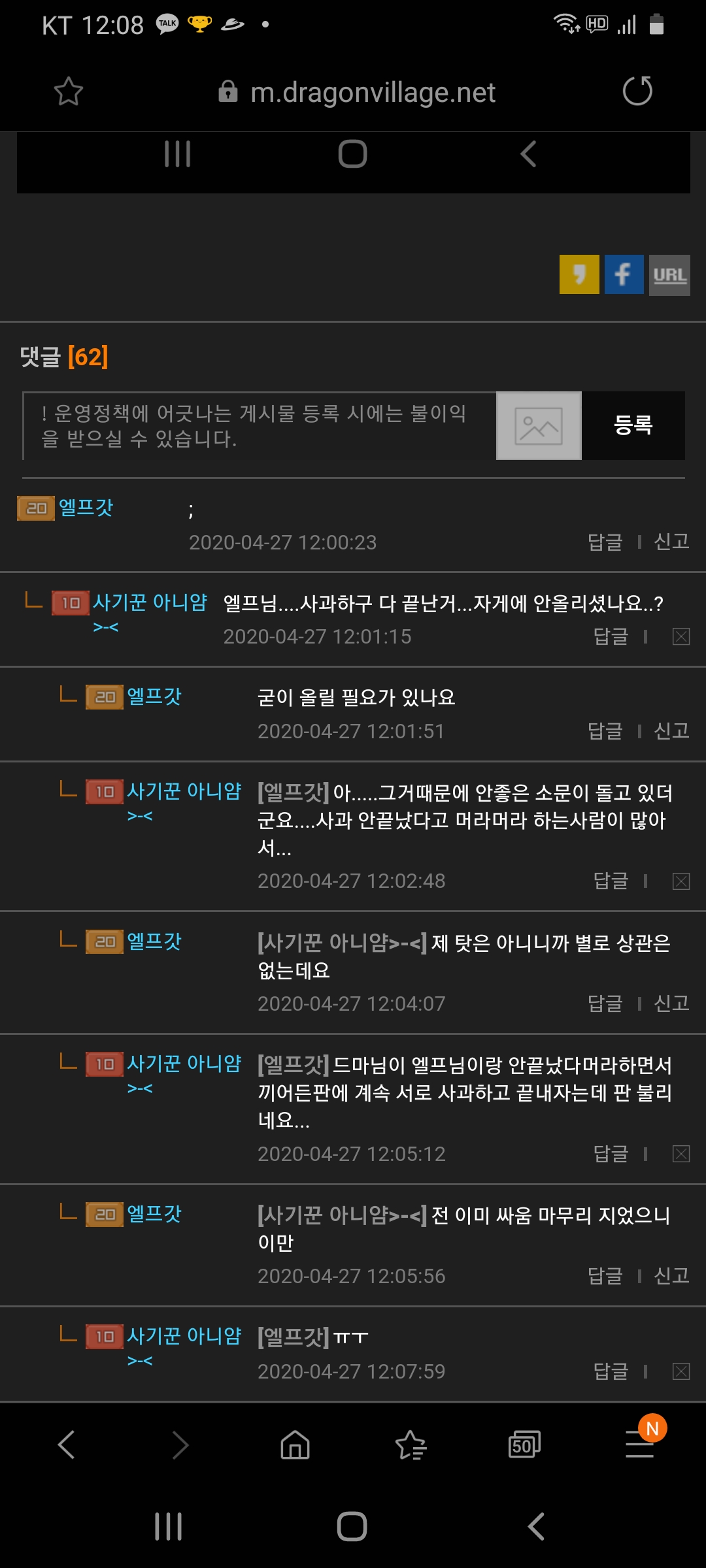Focus the comment input field
Screen dimensions: 706x1568
pos(259,425)
